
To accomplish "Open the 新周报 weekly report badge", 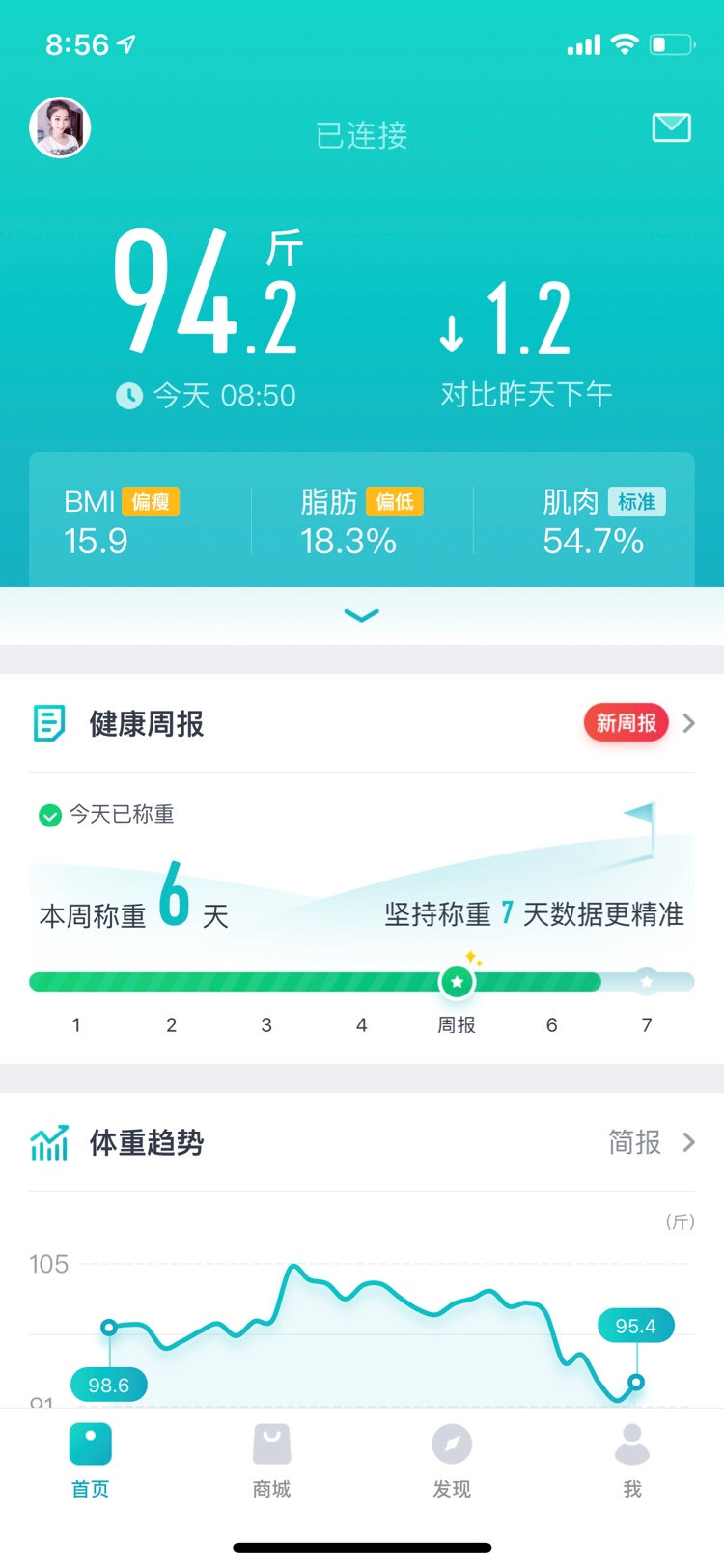I will click(x=626, y=723).
